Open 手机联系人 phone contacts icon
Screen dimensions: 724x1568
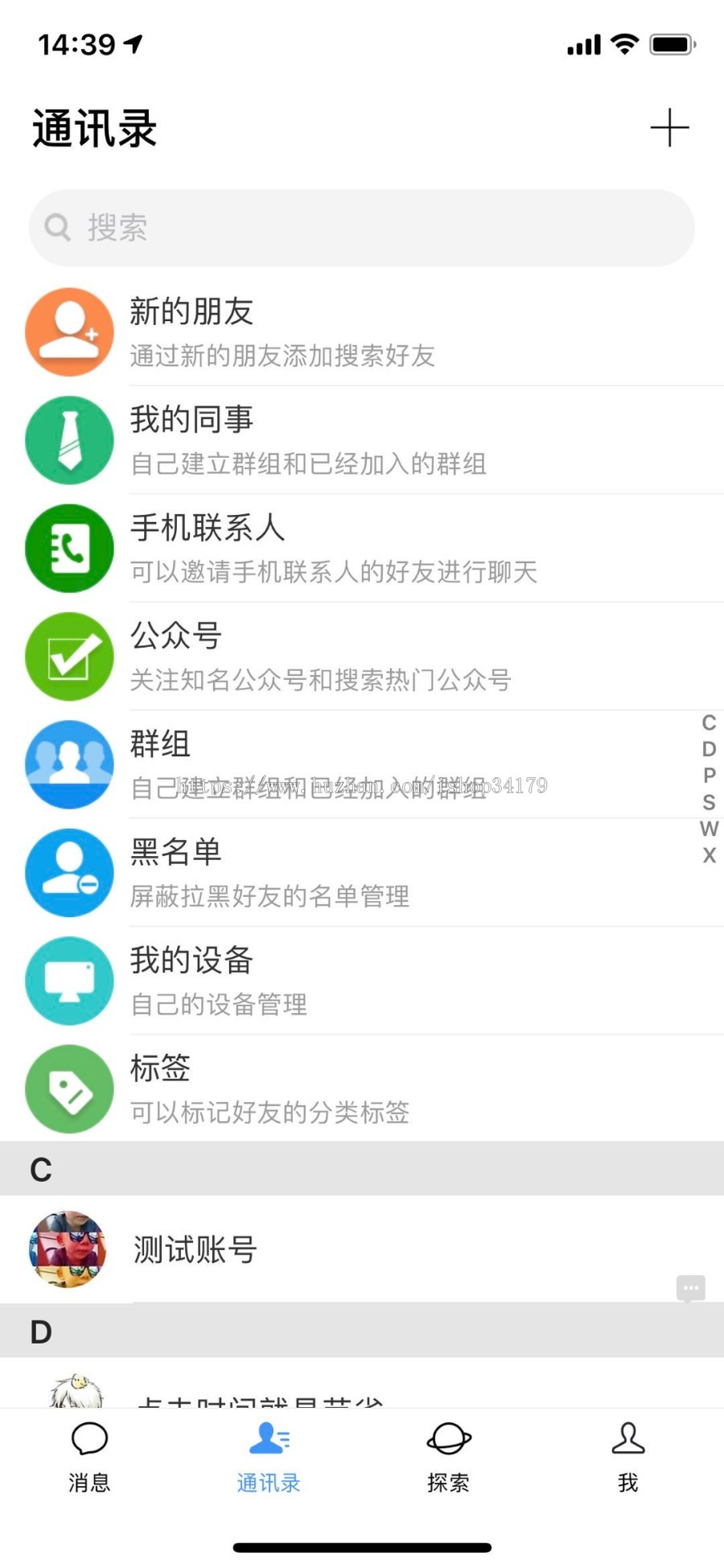pyautogui.click(x=69, y=549)
